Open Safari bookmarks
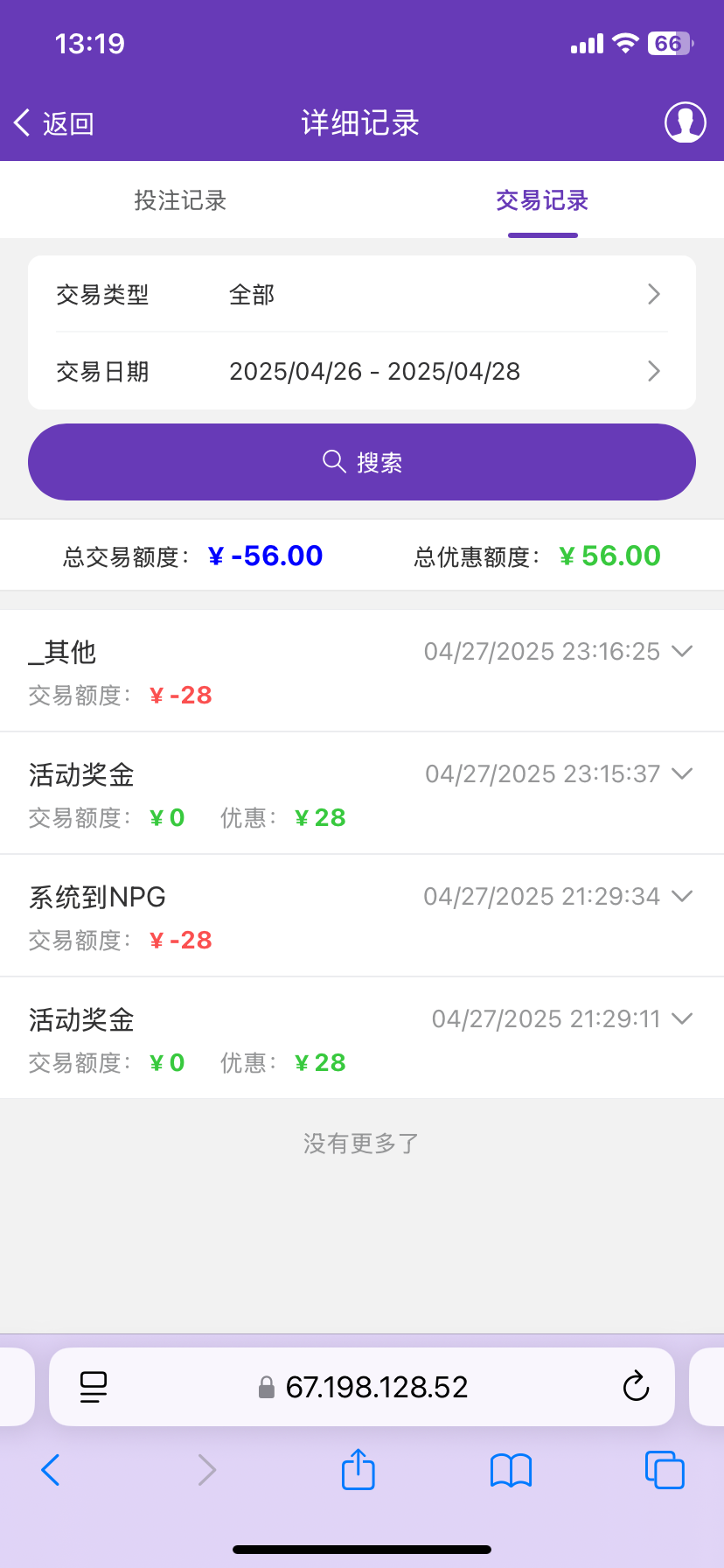This screenshot has width=724, height=1568. tap(512, 1470)
